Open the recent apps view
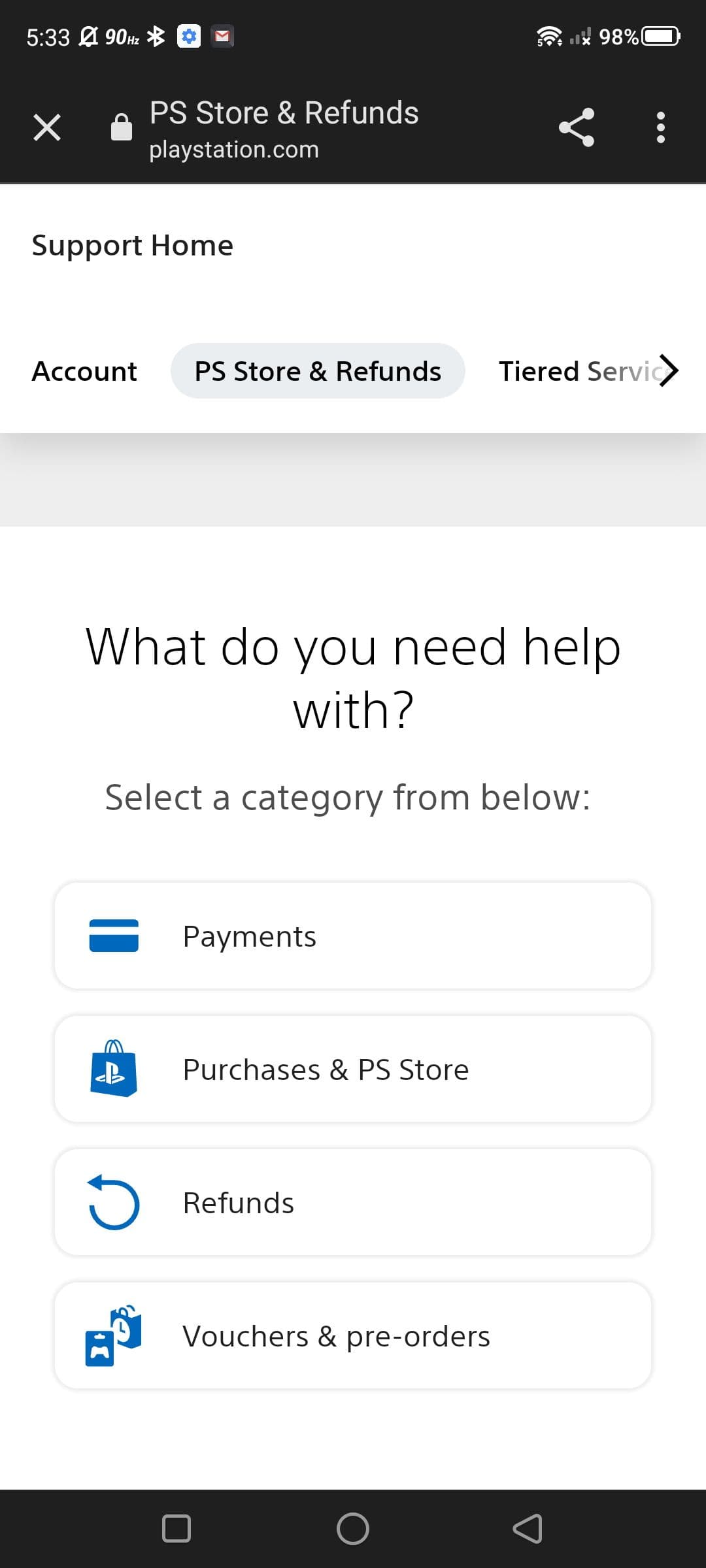 point(176,1529)
